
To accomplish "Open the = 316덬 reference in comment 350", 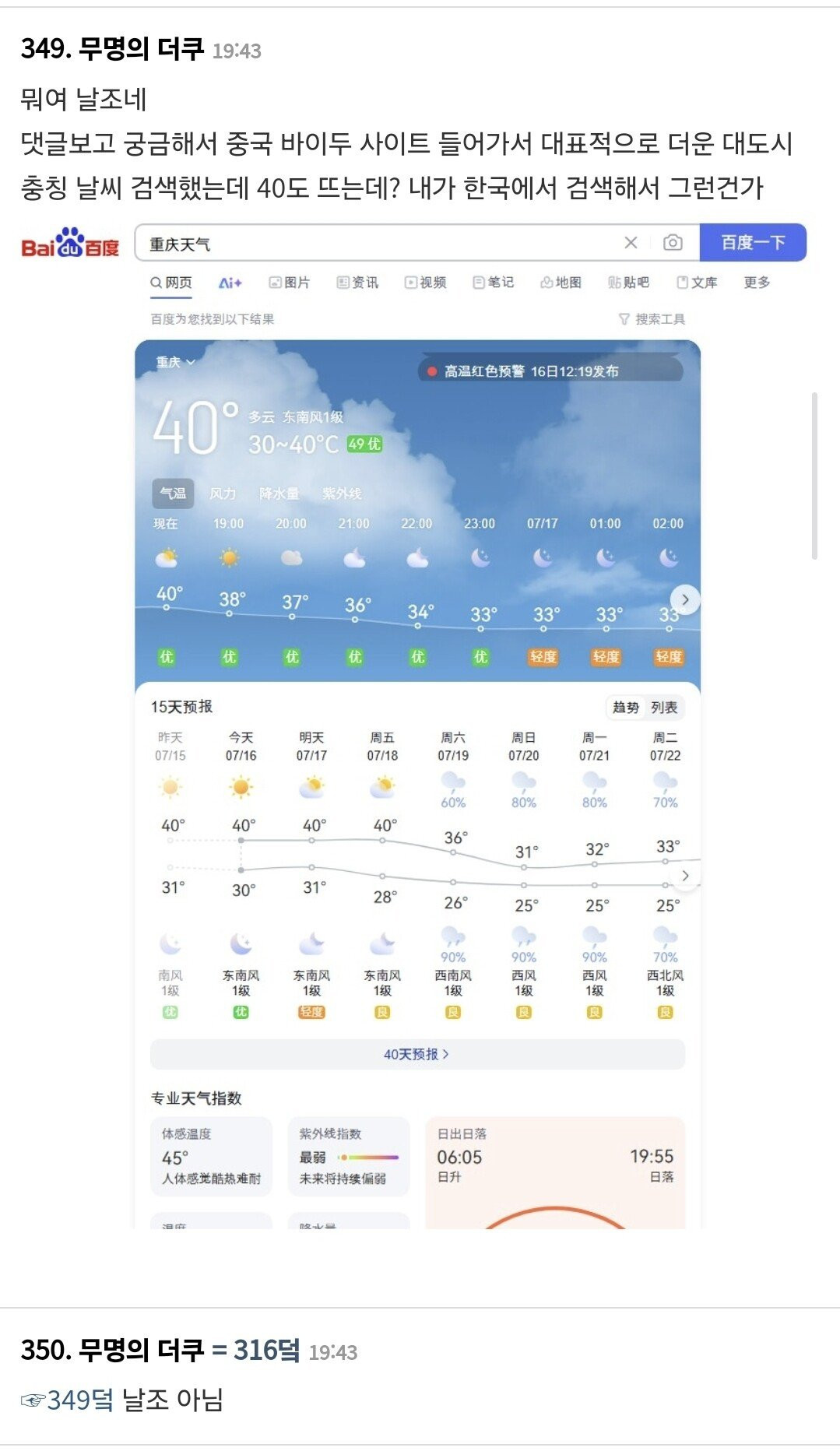I will coord(256,1350).
